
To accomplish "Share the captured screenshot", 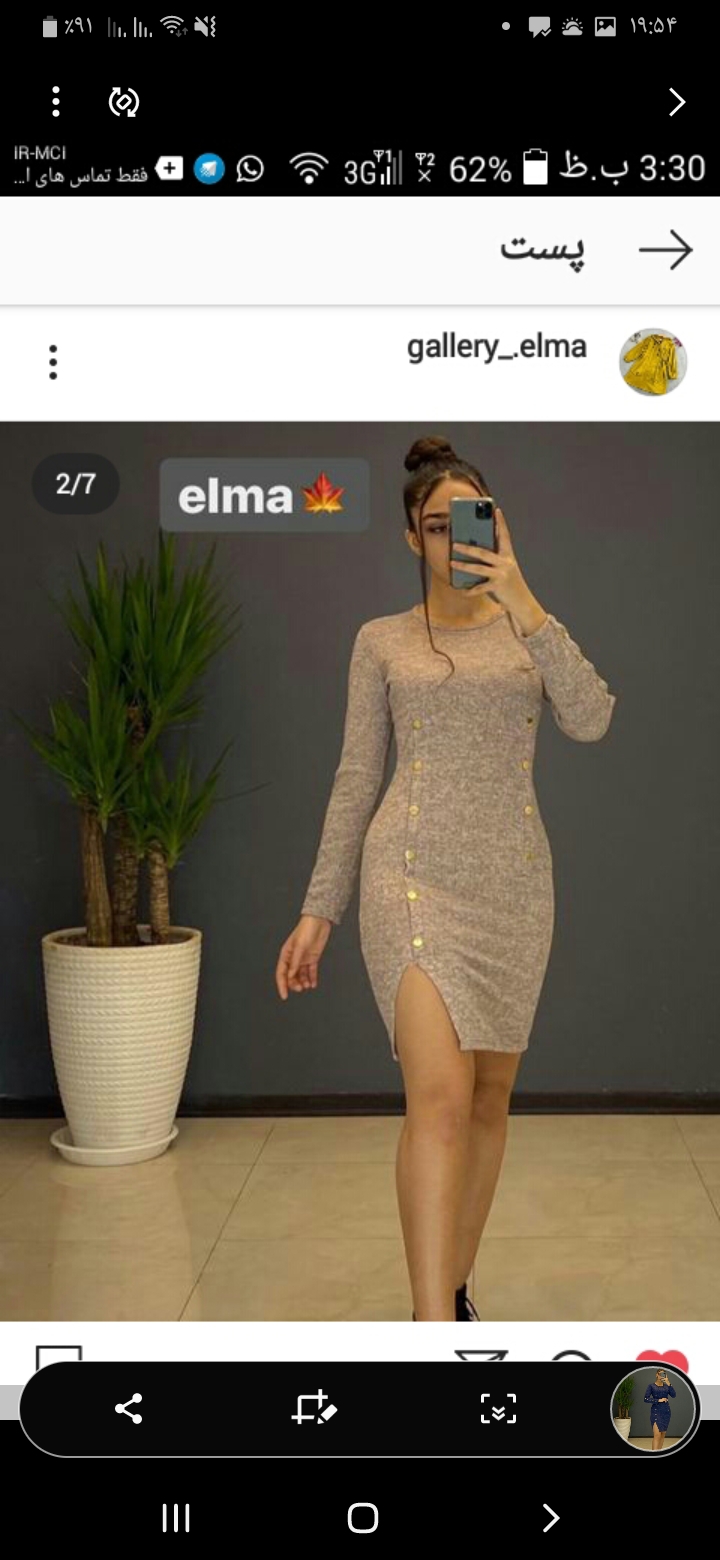I will pyautogui.click(x=128, y=1408).
